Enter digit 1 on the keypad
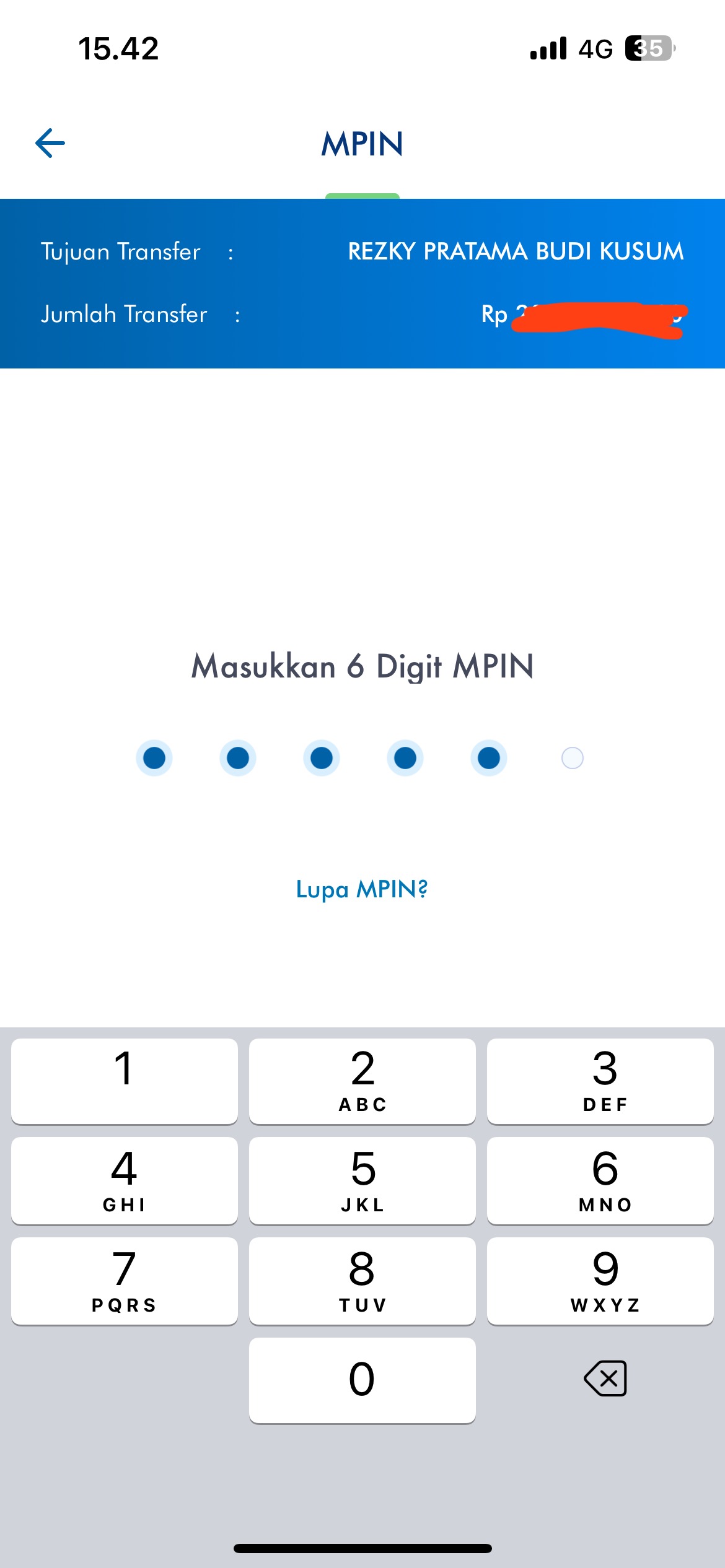725x1568 pixels. click(x=125, y=1081)
